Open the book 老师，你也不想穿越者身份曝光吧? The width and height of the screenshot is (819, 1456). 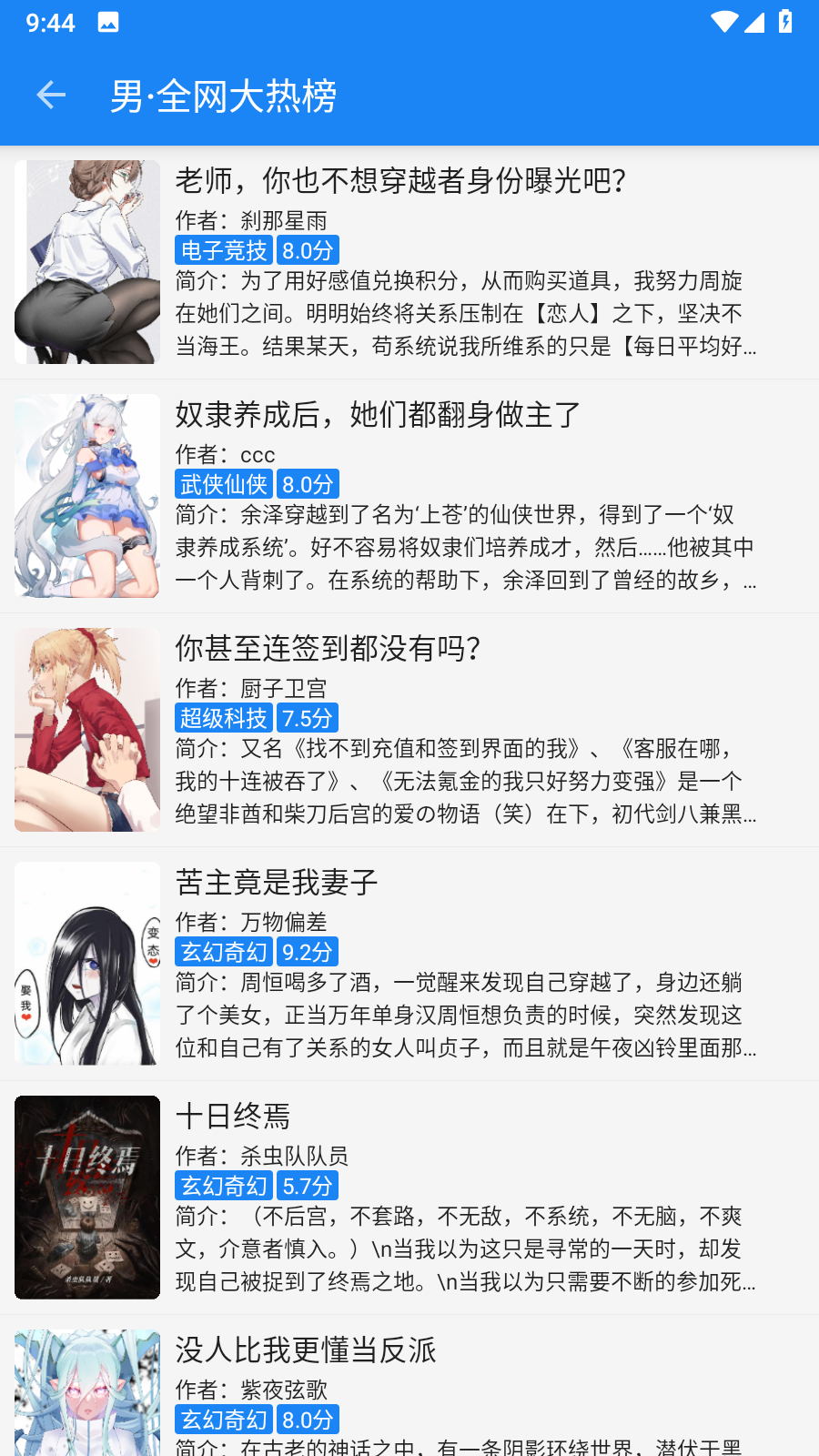point(398,181)
